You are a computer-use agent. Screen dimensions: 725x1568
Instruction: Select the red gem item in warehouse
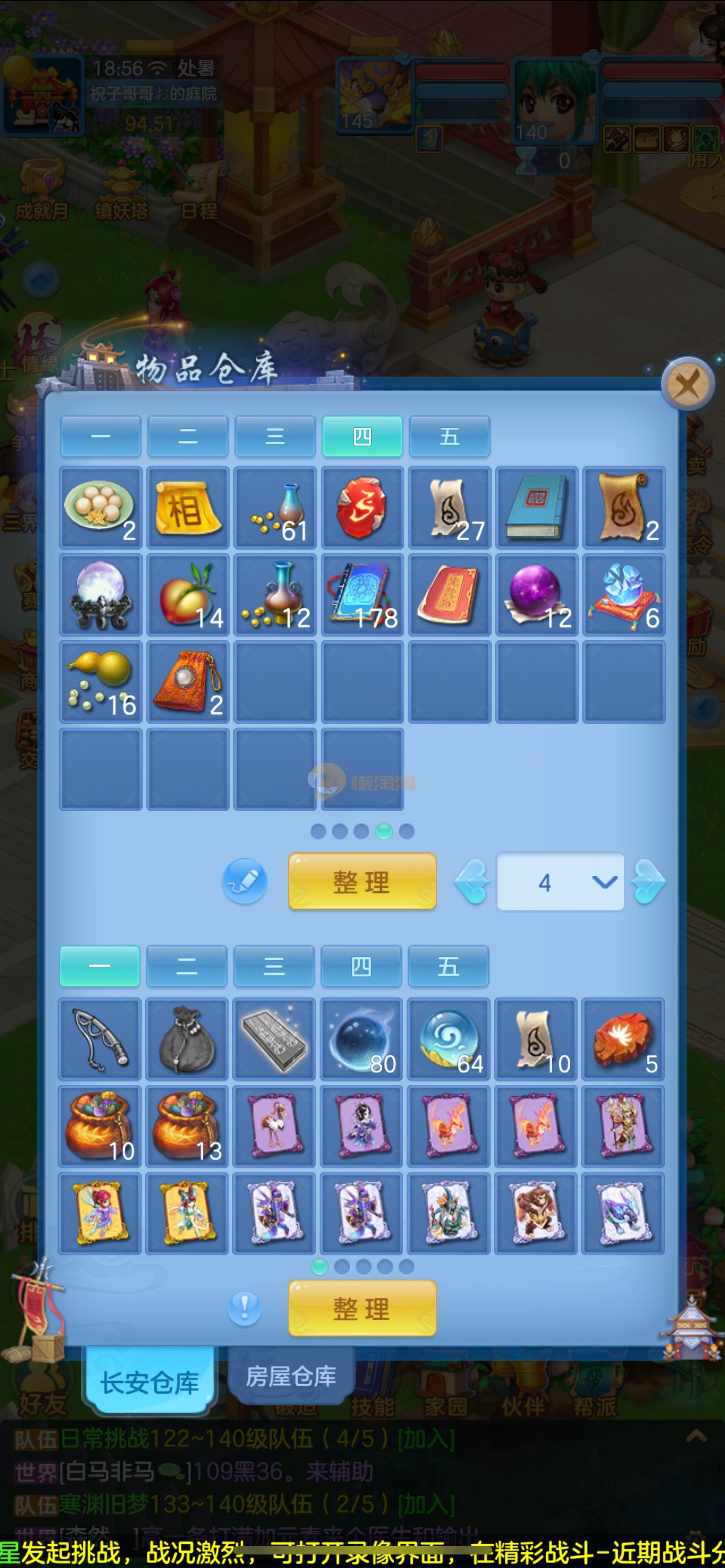tap(361, 507)
